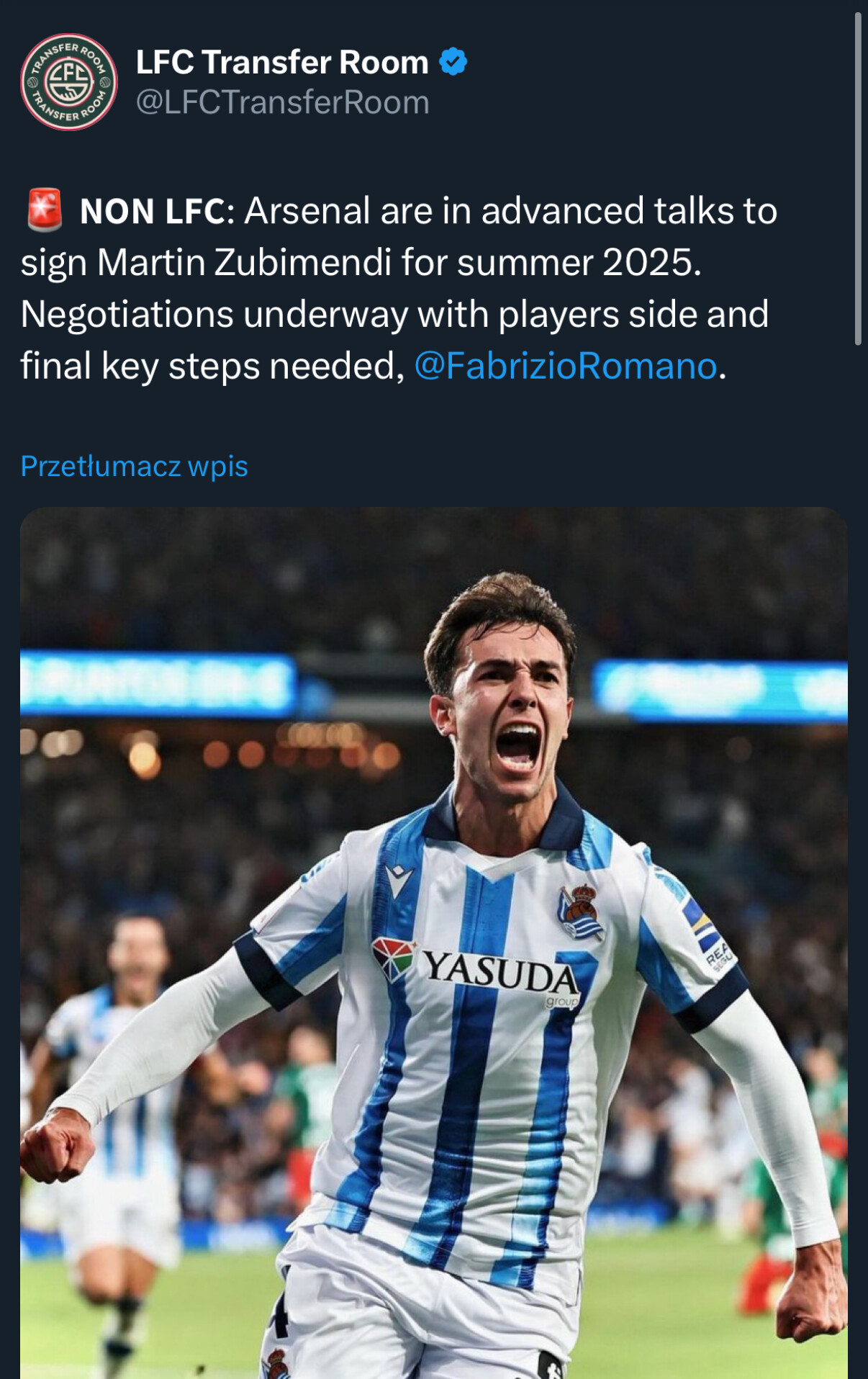Open the LFC Transfer Room account name
Screen dimensions: 868x1379
pyautogui.click(x=282, y=63)
